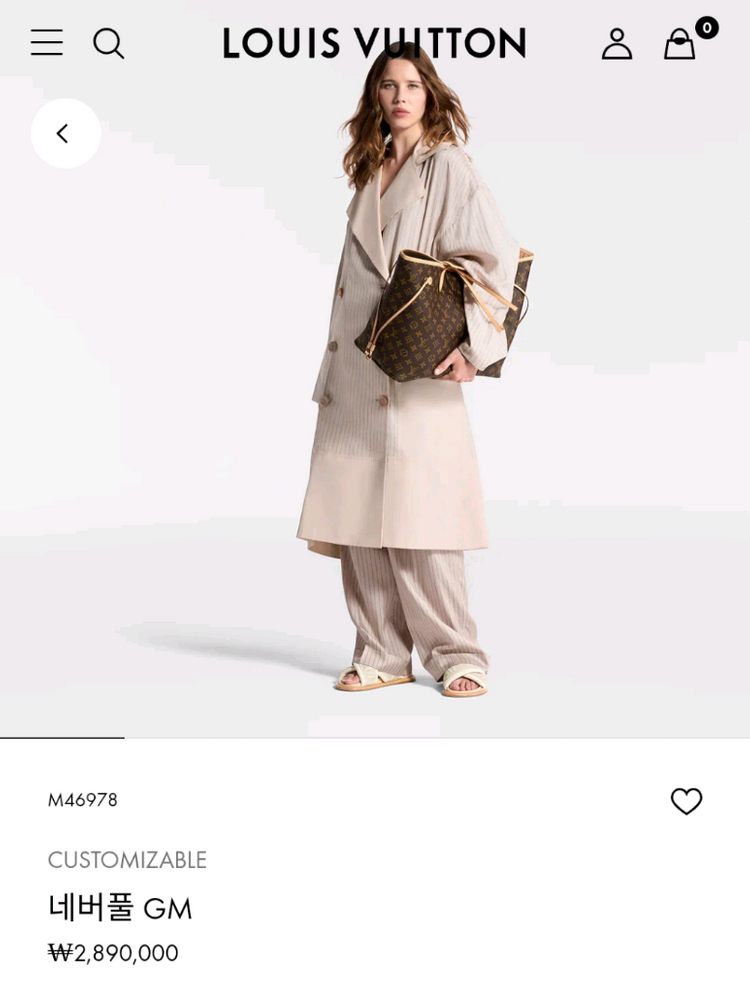Open the 네버풀 GM product name link
Screen dimensions: 750x994
click(x=120, y=908)
